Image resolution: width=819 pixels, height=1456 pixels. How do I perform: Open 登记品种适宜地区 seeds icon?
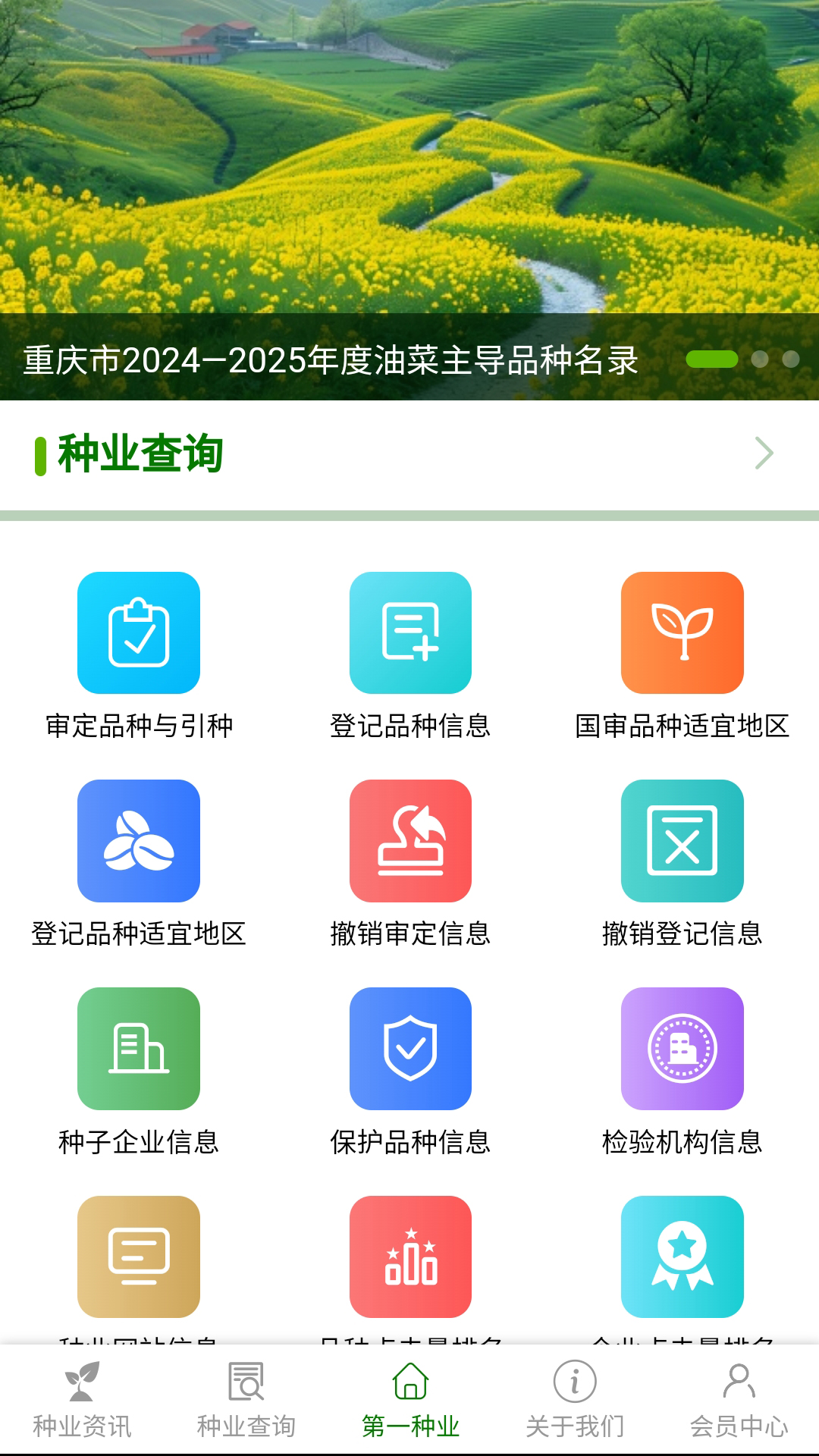139,842
